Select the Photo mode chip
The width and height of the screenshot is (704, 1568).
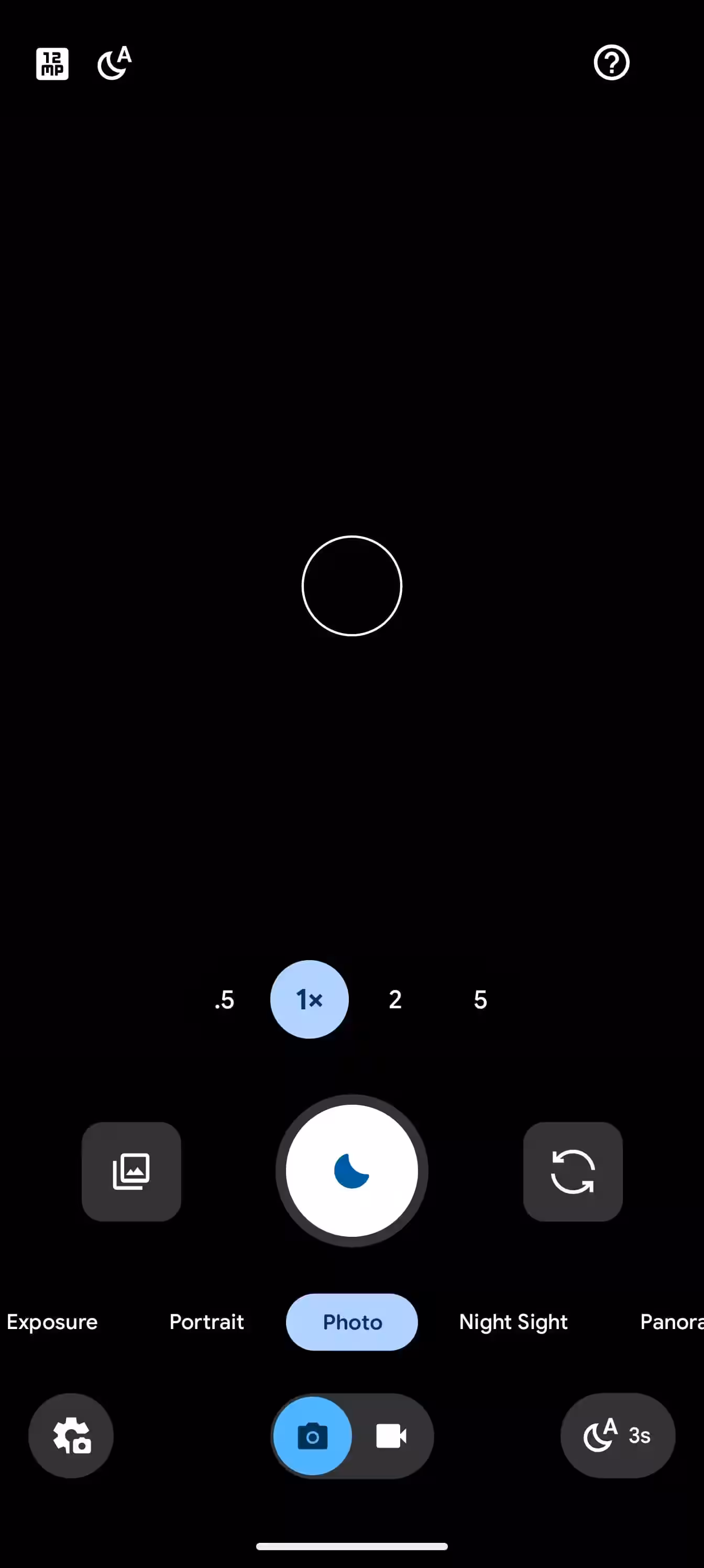click(x=351, y=1322)
